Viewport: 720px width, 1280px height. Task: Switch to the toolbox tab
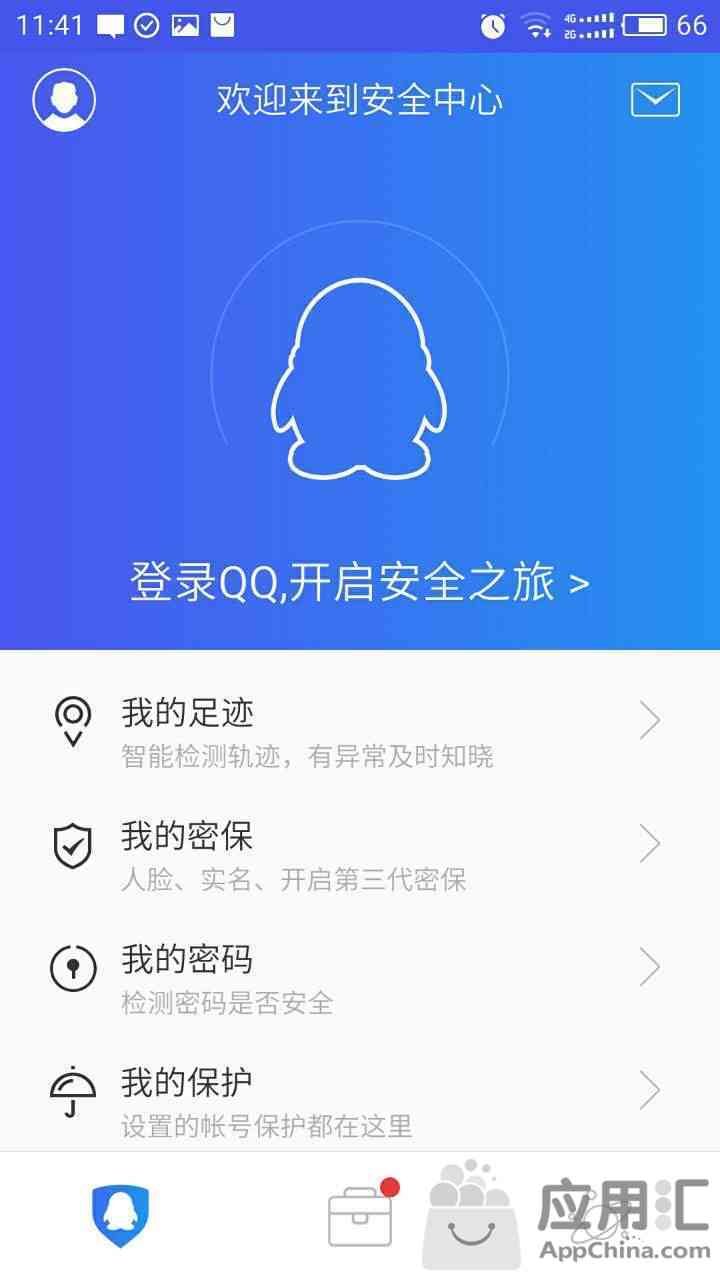360,1216
